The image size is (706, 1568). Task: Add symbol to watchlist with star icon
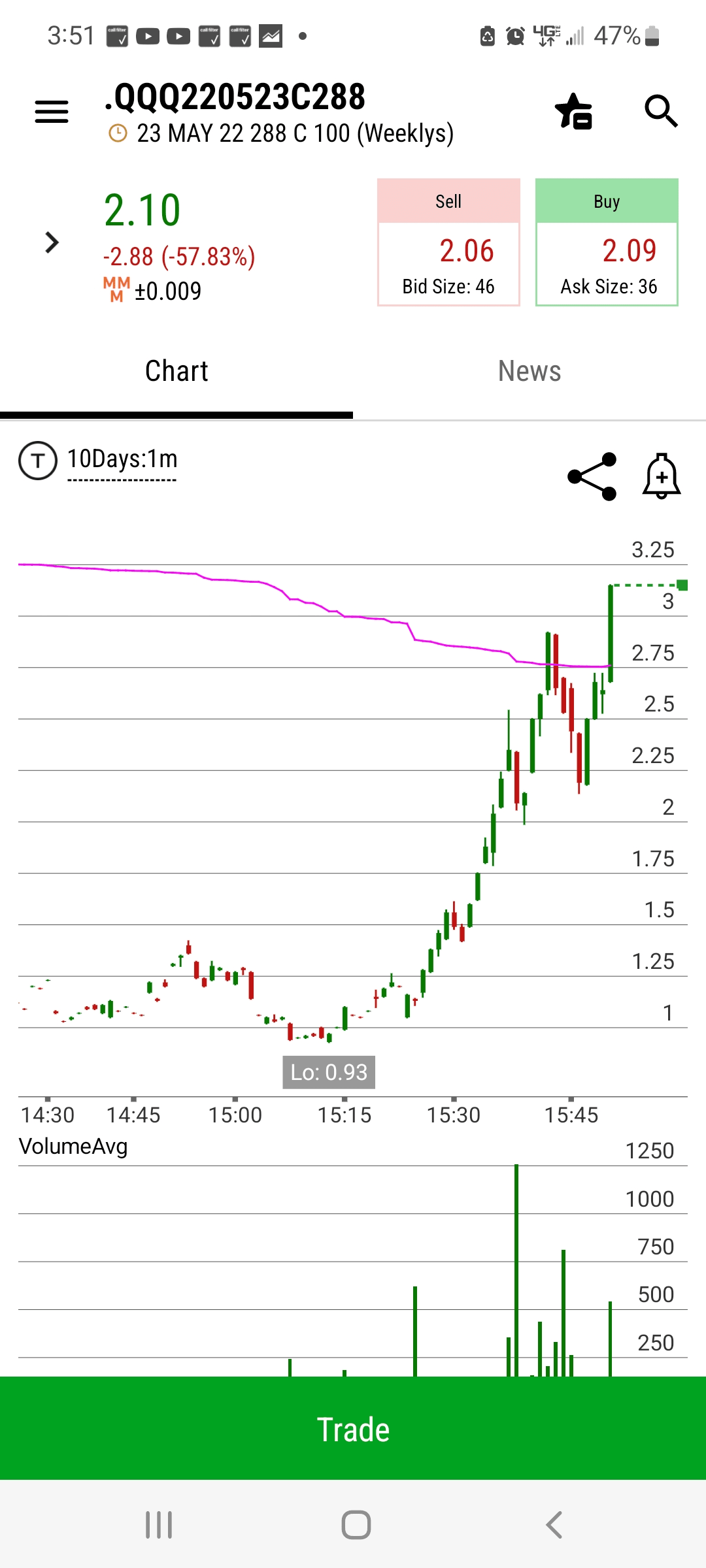pos(573,112)
